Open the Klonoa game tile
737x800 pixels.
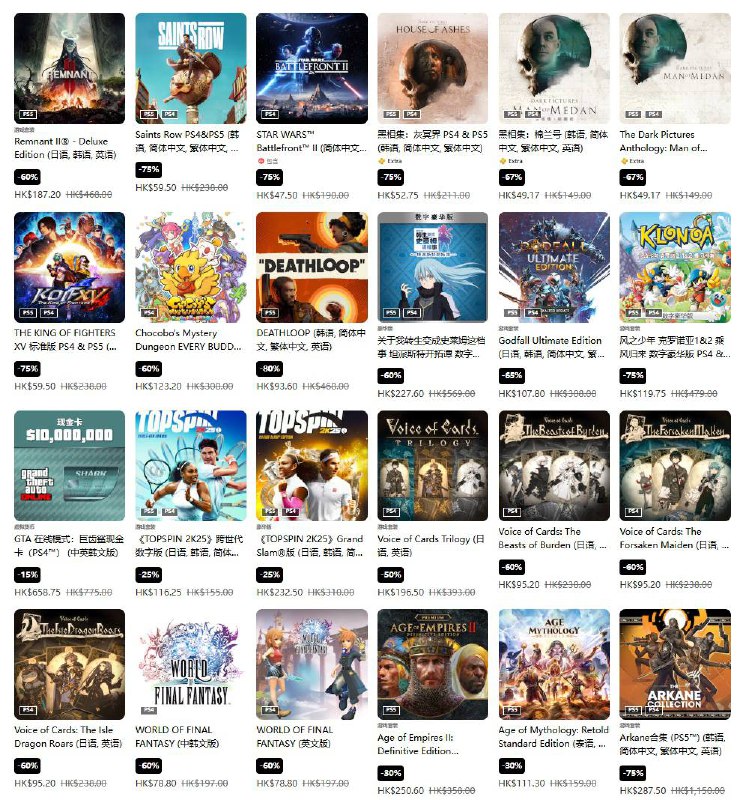(x=675, y=266)
